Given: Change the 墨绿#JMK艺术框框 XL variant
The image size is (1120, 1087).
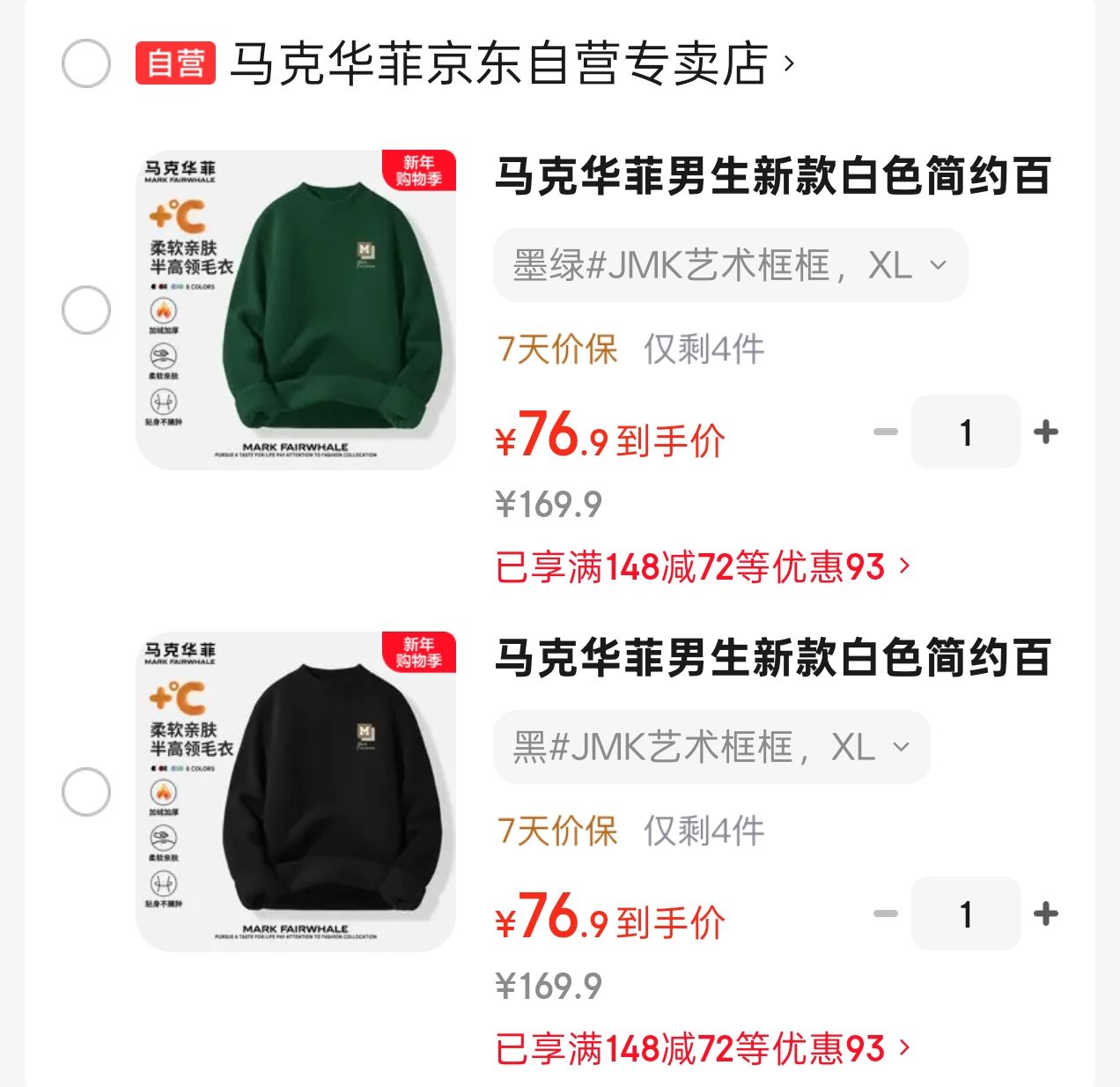Looking at the screenshot, I should point(730,265).
